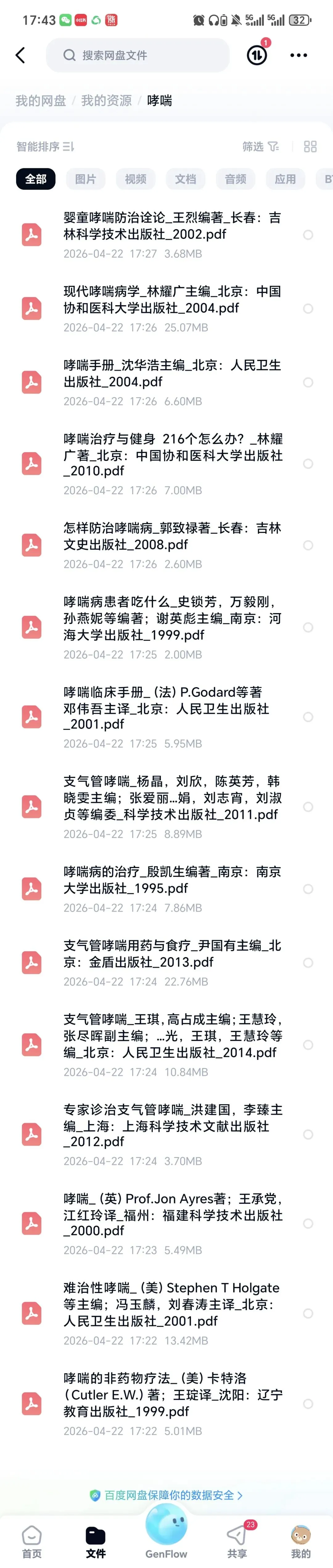Open the transfer list icon with badge
The height and width of the screenshot is (1568, 333).
[x=257, y=55]
